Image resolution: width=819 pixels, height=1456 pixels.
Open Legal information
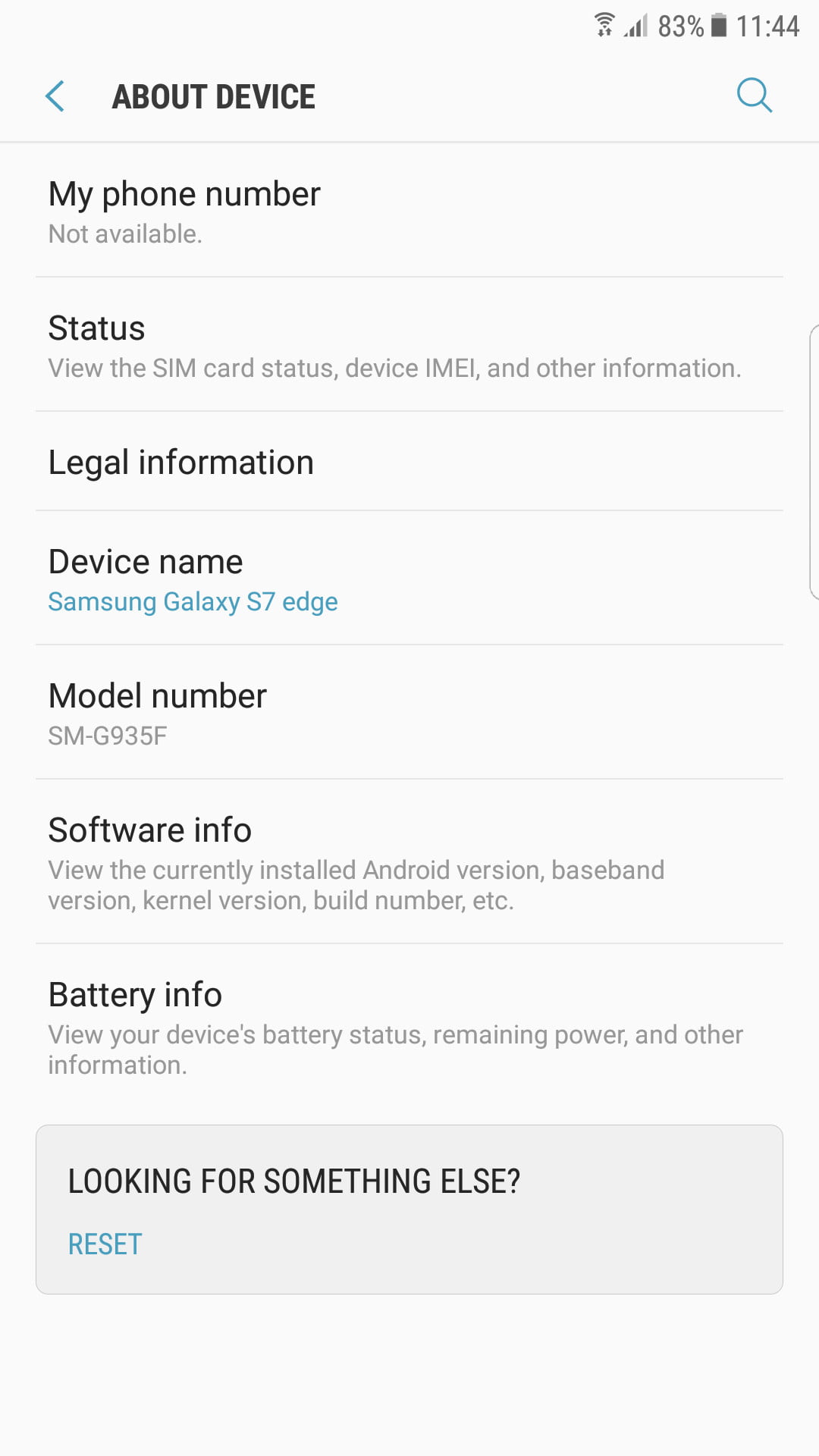click(x=409, y=462)
